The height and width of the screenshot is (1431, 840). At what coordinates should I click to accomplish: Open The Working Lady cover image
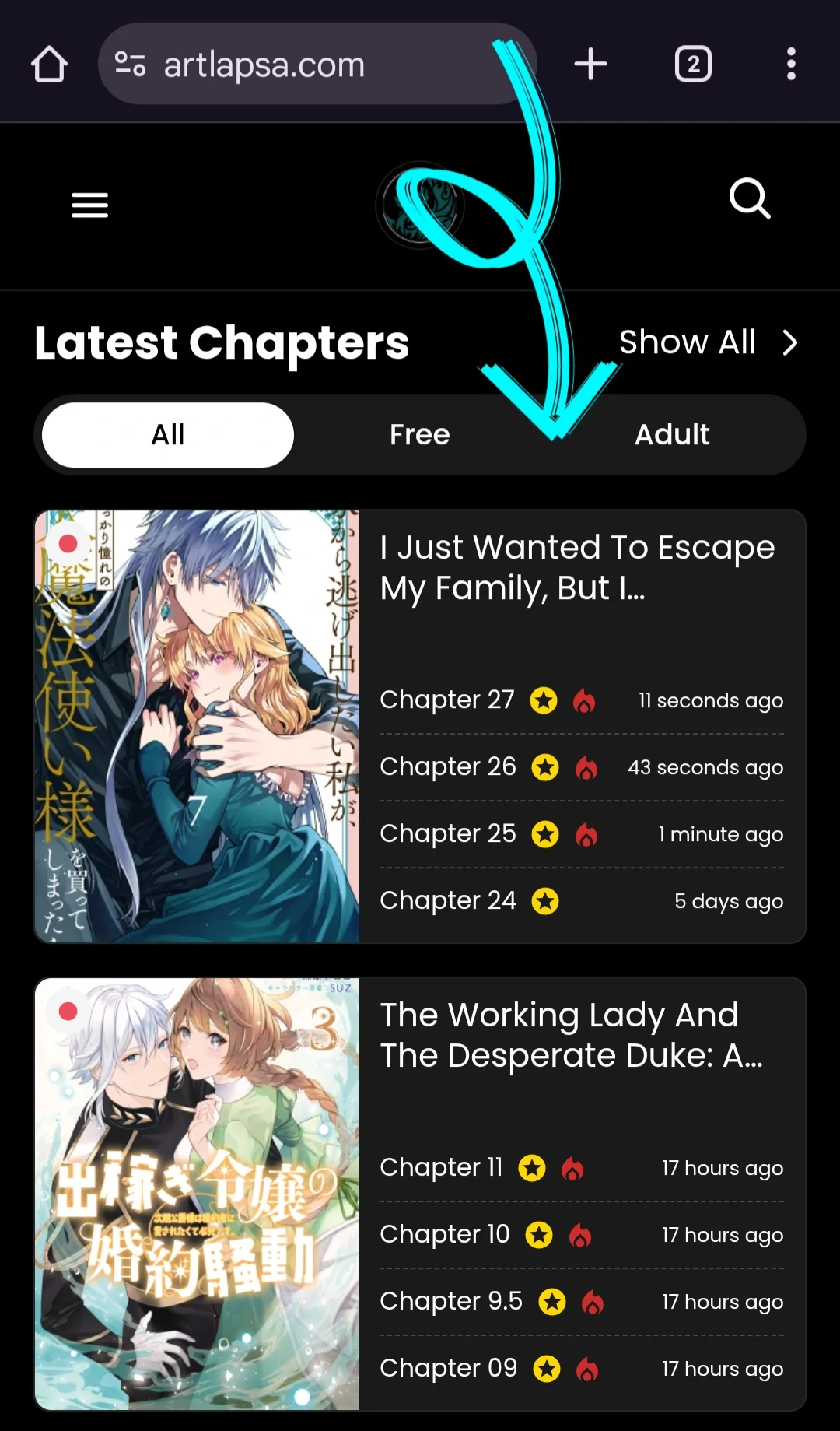[x=197, y=1193]
